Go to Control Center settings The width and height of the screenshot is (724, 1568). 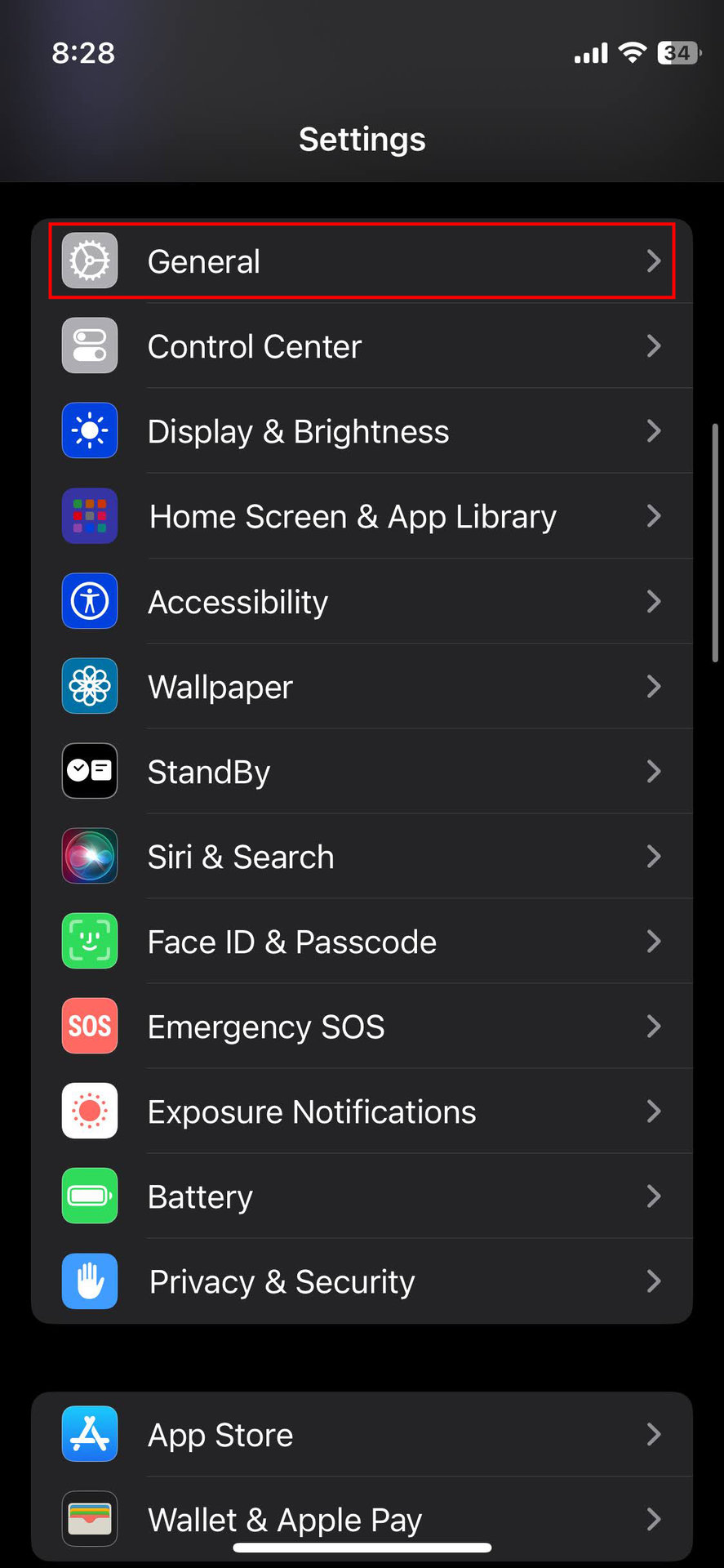pos(362,346)
